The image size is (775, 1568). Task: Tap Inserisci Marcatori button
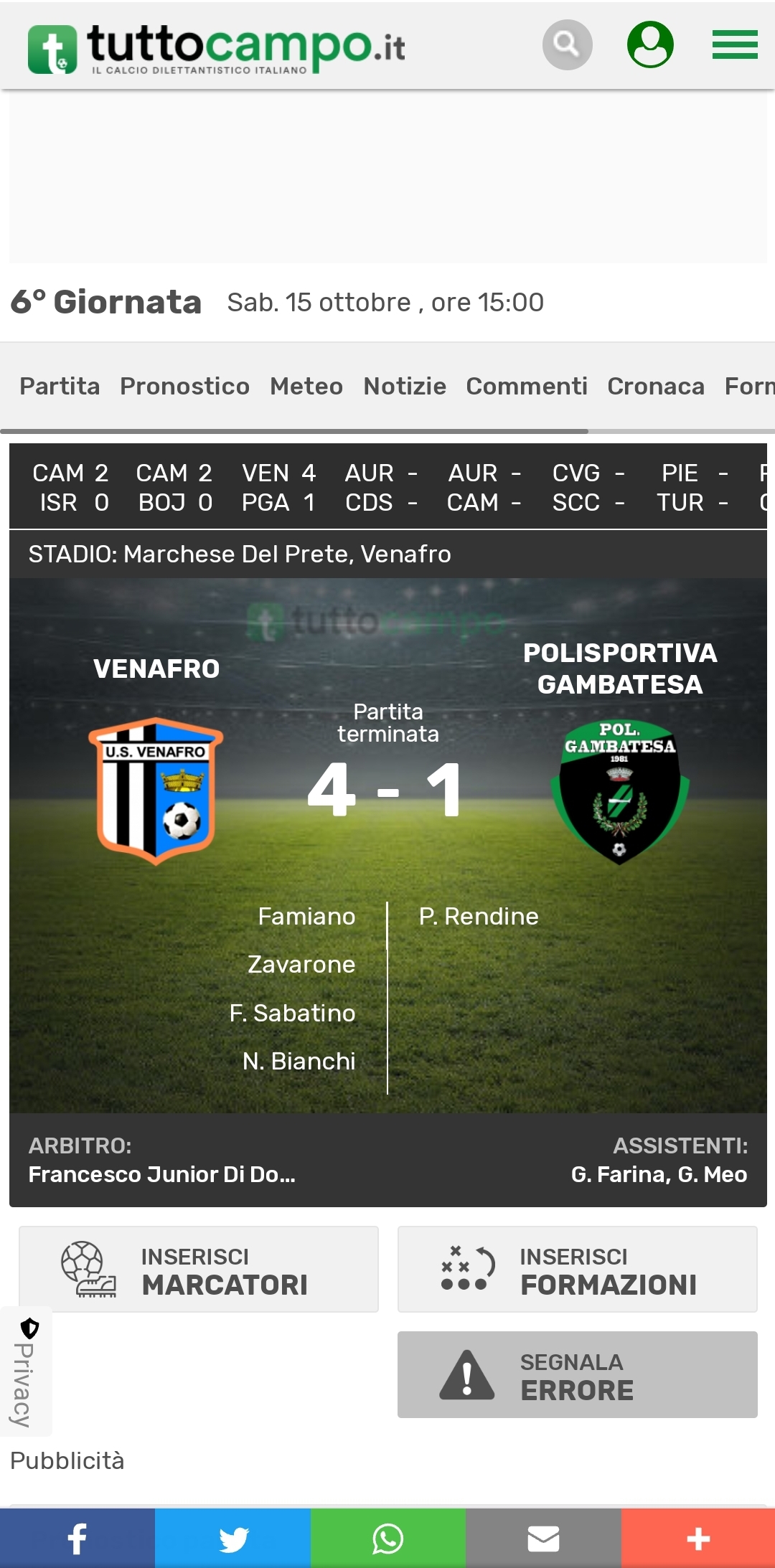point(199,1269)
